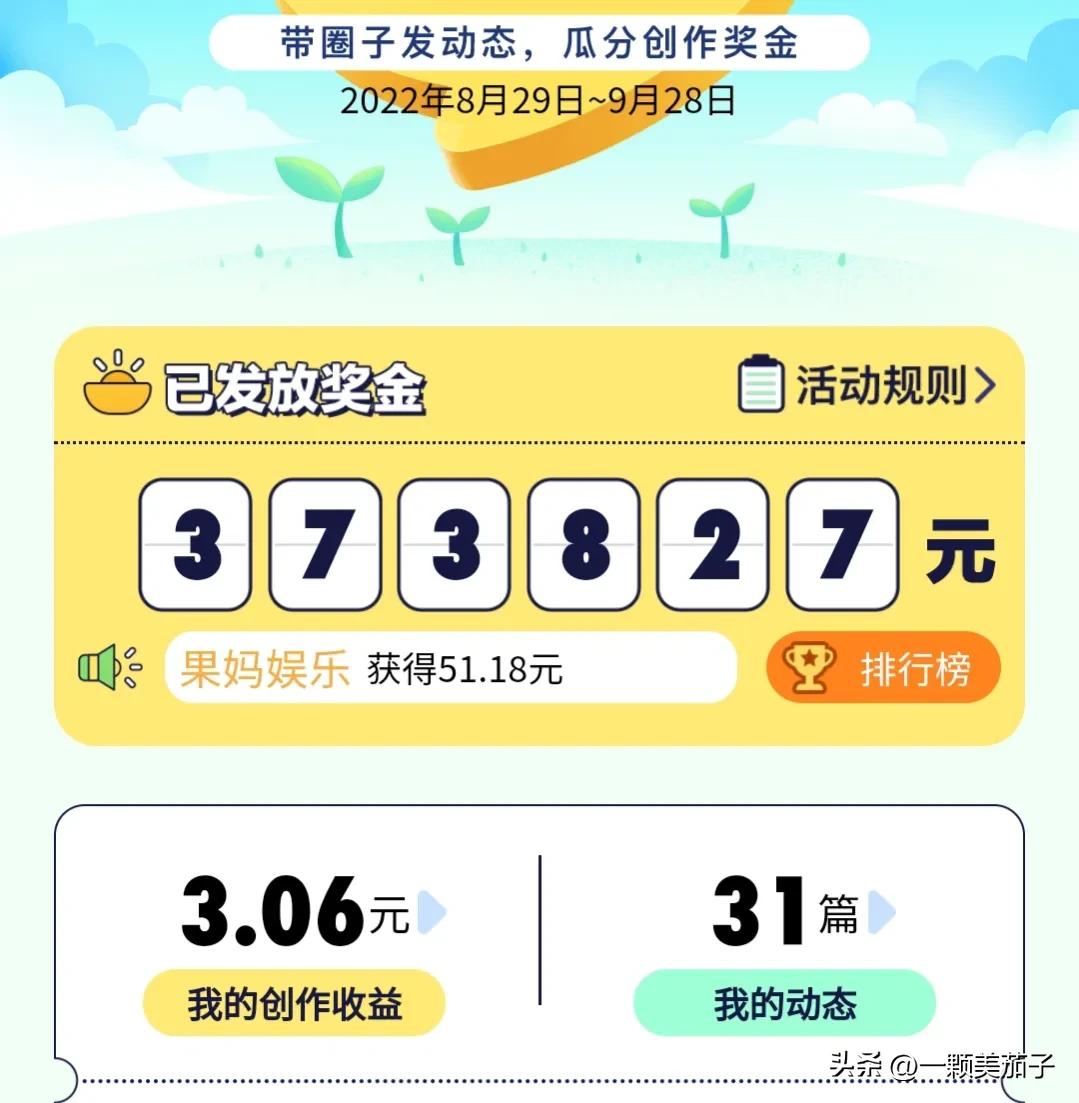Screen dimensions: 1079x1103
Task: Click the event date 2022年8月29日~9月28日
Action: 539,100
